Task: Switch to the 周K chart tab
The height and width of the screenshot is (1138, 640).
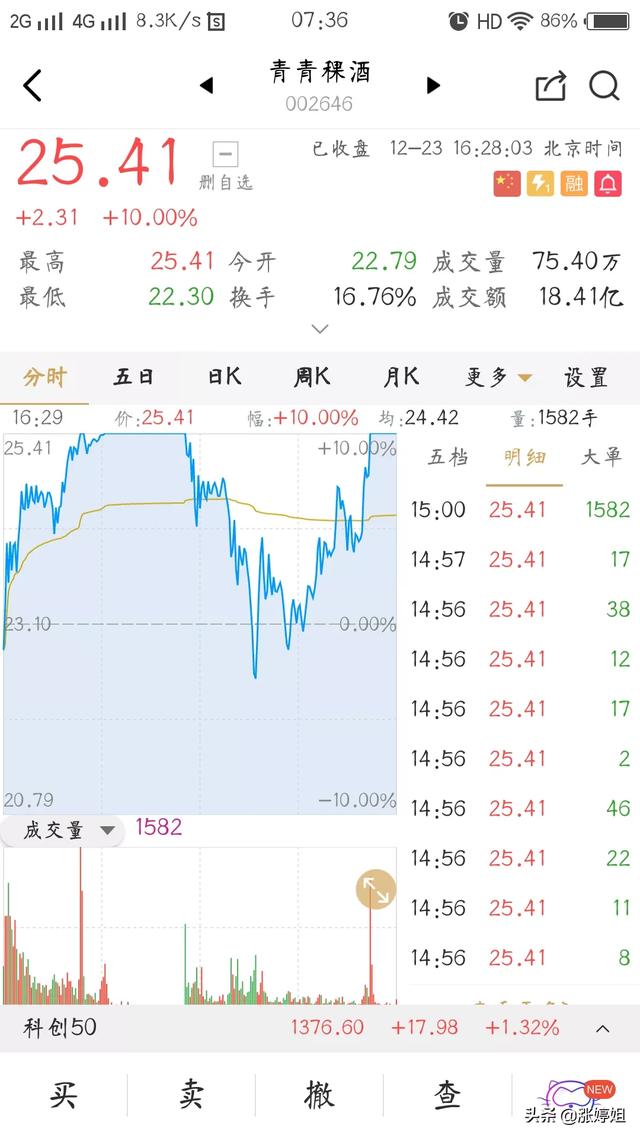Action: click(x=312, y=377)
